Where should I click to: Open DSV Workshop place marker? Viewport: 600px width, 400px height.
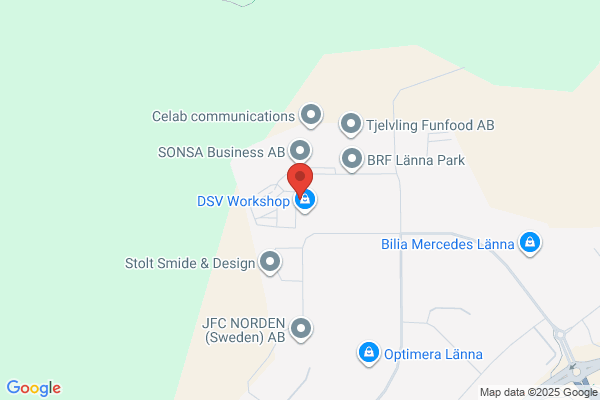click(307, 202)
